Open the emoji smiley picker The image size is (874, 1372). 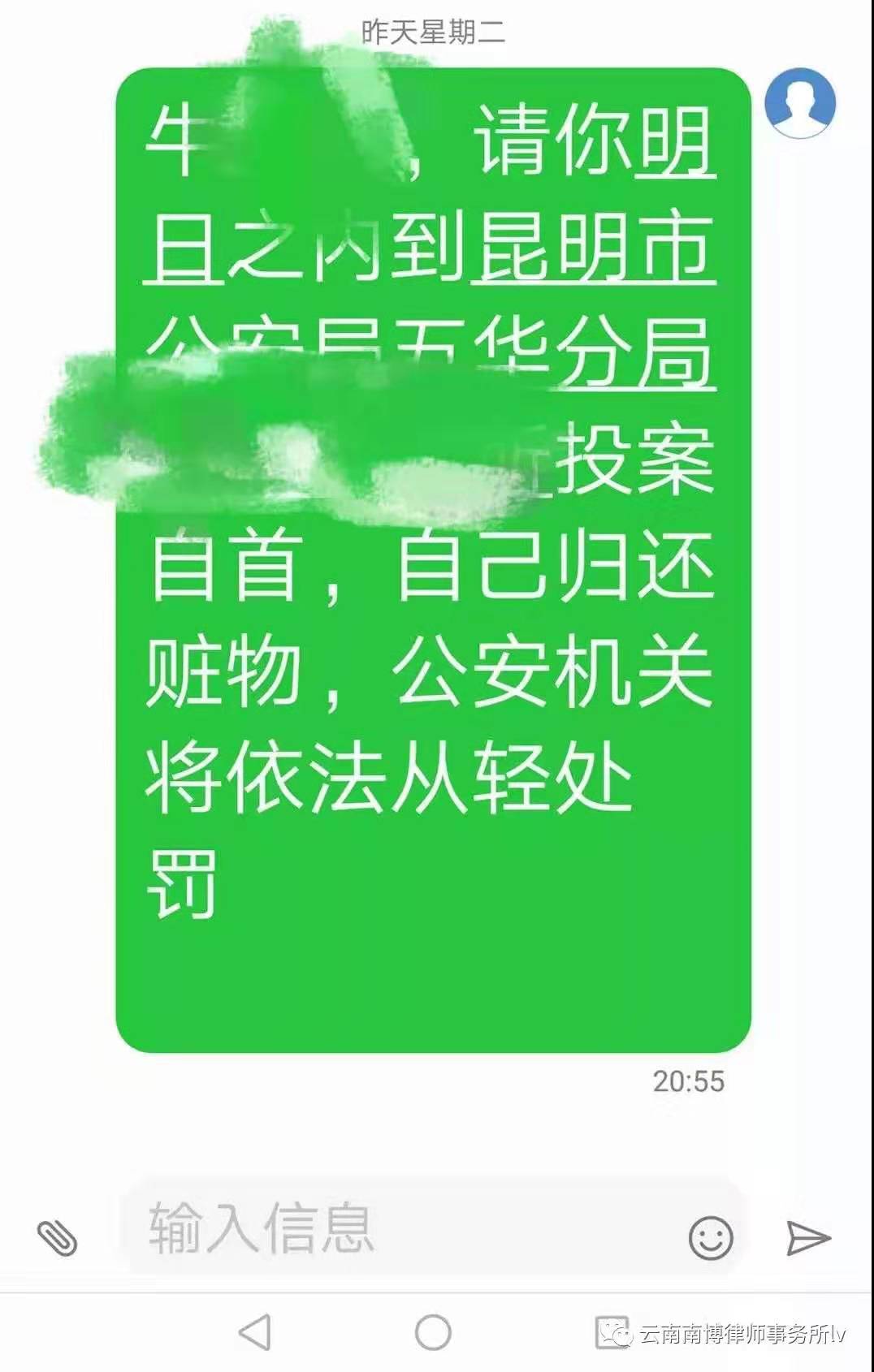pos(711,1238)
